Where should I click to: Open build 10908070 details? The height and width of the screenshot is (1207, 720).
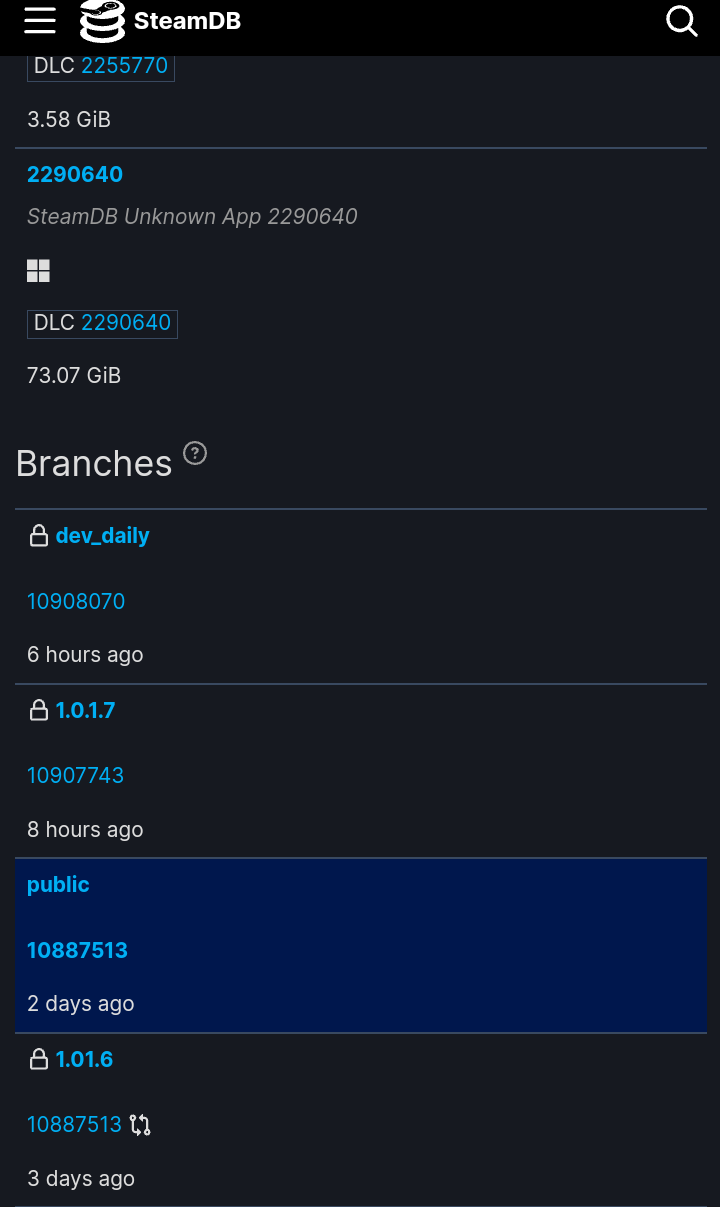coord(76,601)
